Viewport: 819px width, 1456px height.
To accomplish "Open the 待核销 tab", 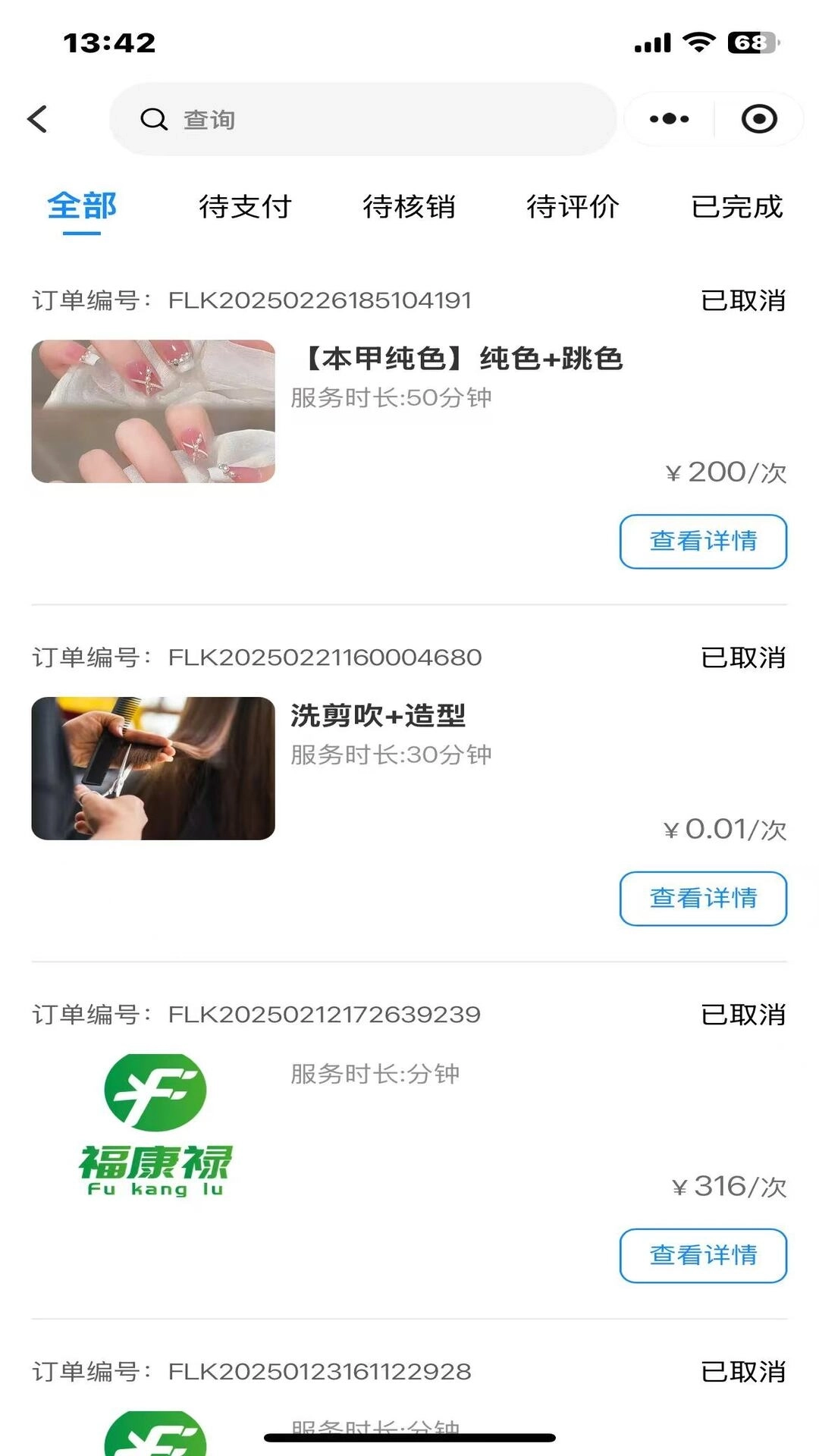I will 409,207.
